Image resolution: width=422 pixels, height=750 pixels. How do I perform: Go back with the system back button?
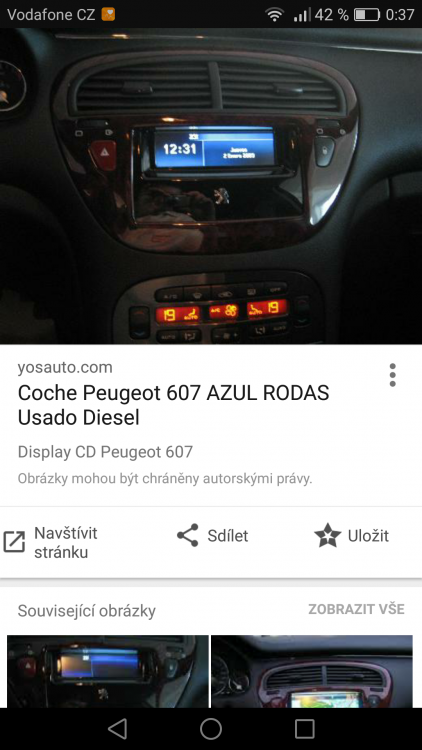click(117, 729)
